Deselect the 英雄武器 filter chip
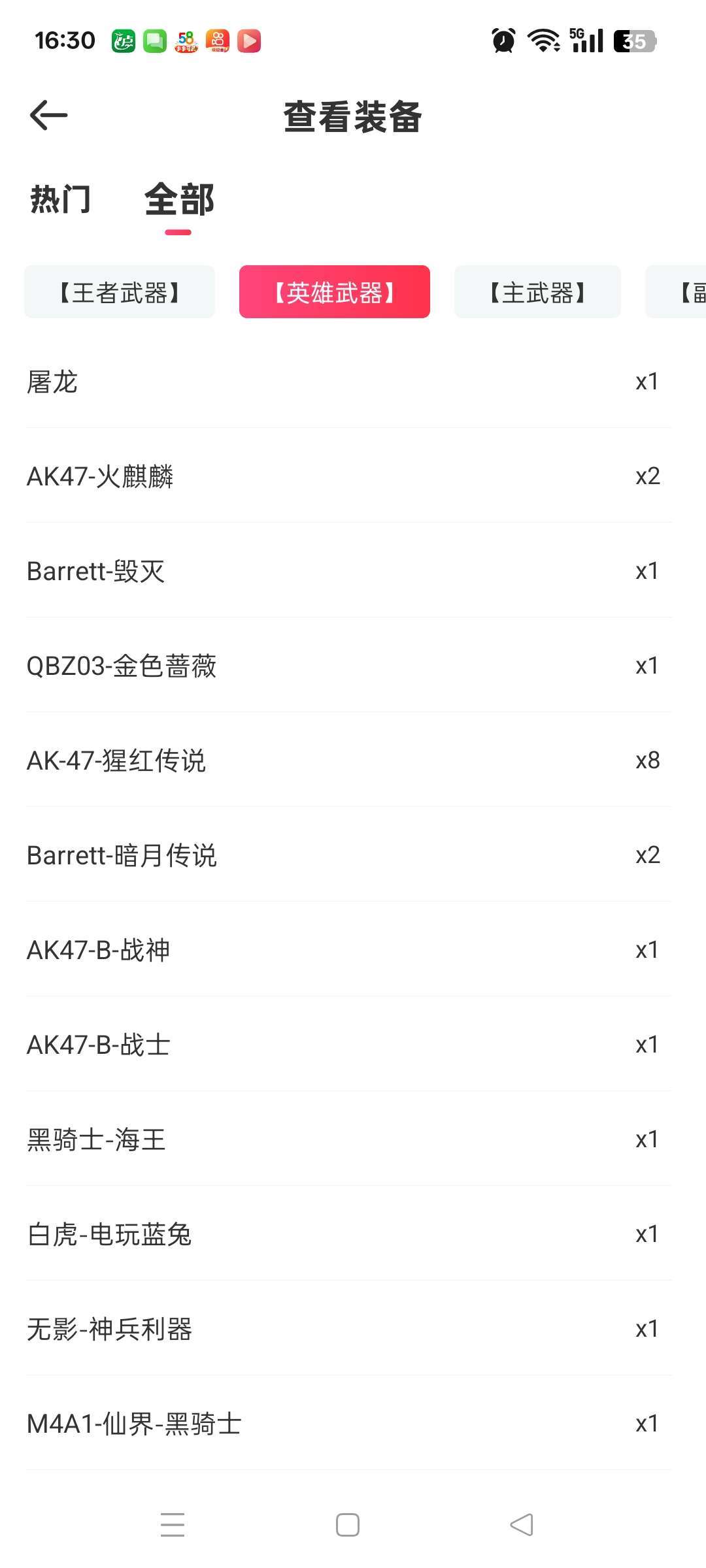Image resolution: width=706 pixels, height=1568 pixels. (335, 292)
